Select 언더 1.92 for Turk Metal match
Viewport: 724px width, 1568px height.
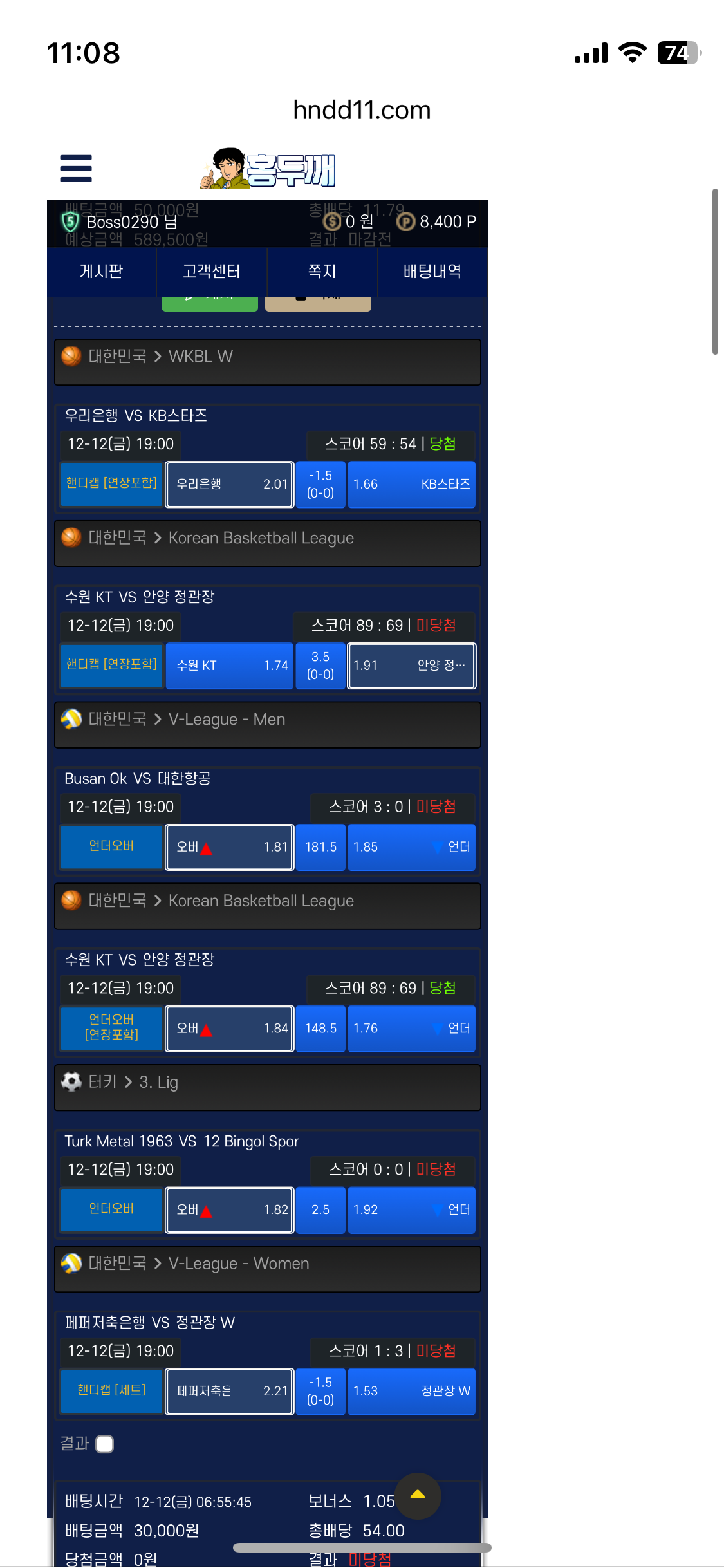pos(411,1210)
